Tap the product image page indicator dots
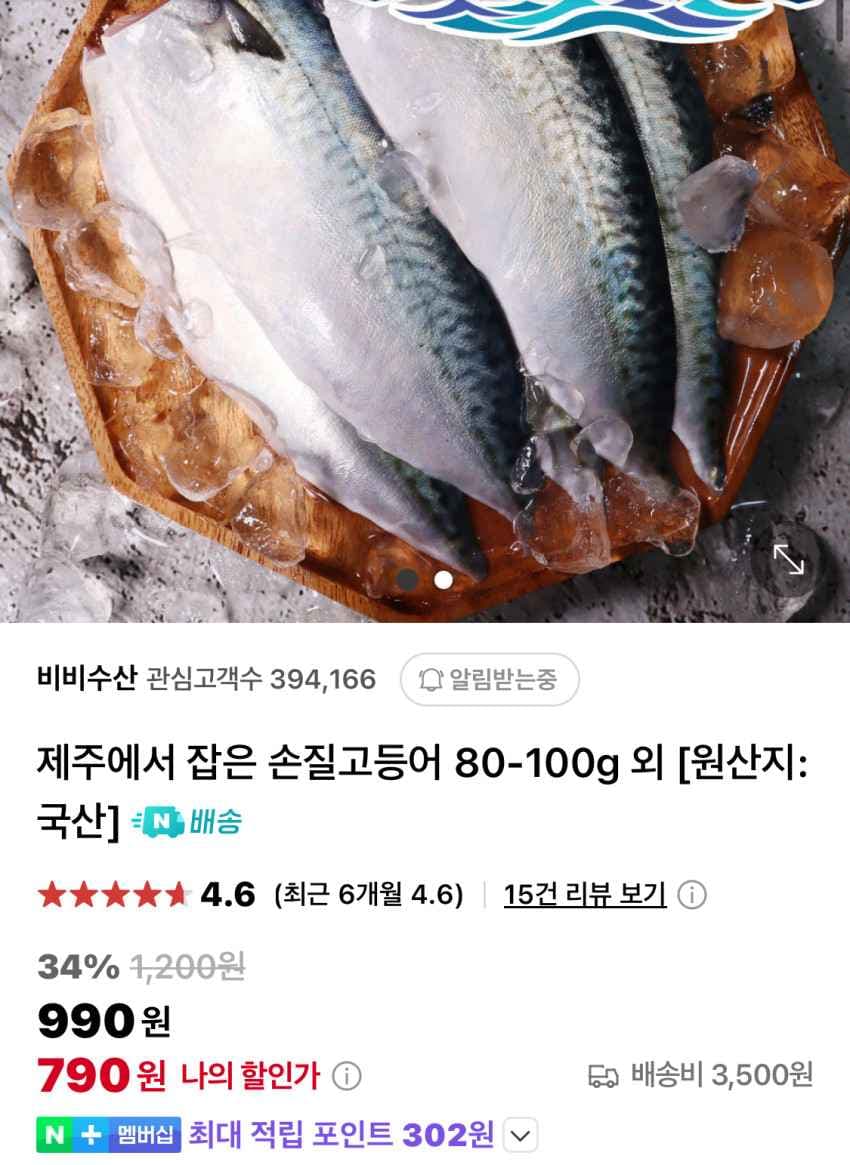The height and width of the screenshot is (1165, 850). coord(425,579)
